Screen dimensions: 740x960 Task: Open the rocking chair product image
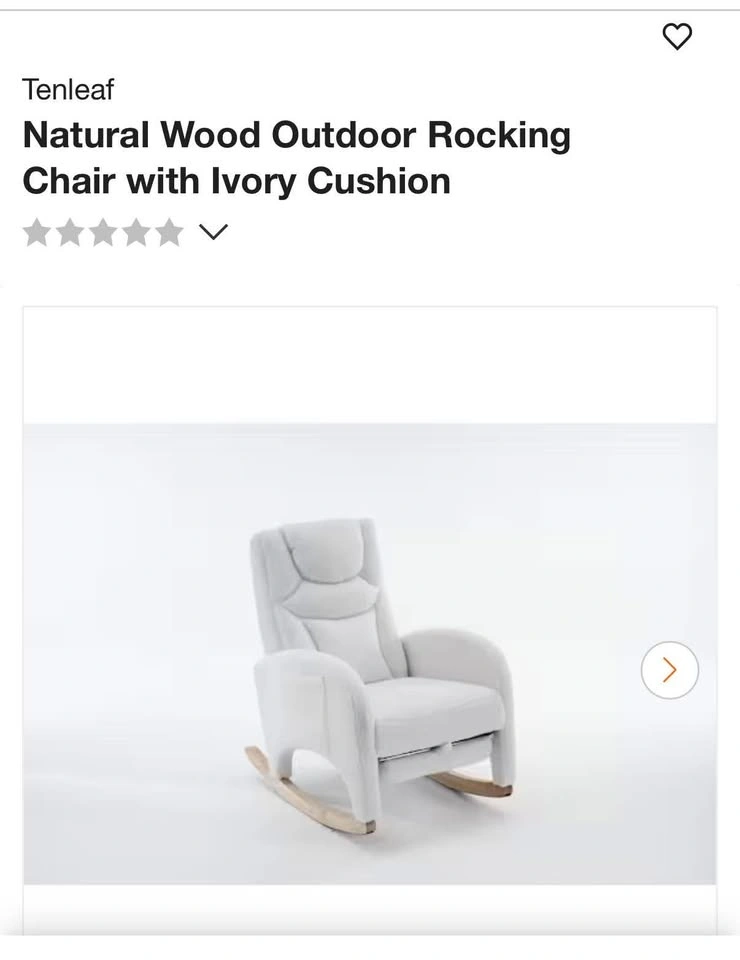pos(380,670)
